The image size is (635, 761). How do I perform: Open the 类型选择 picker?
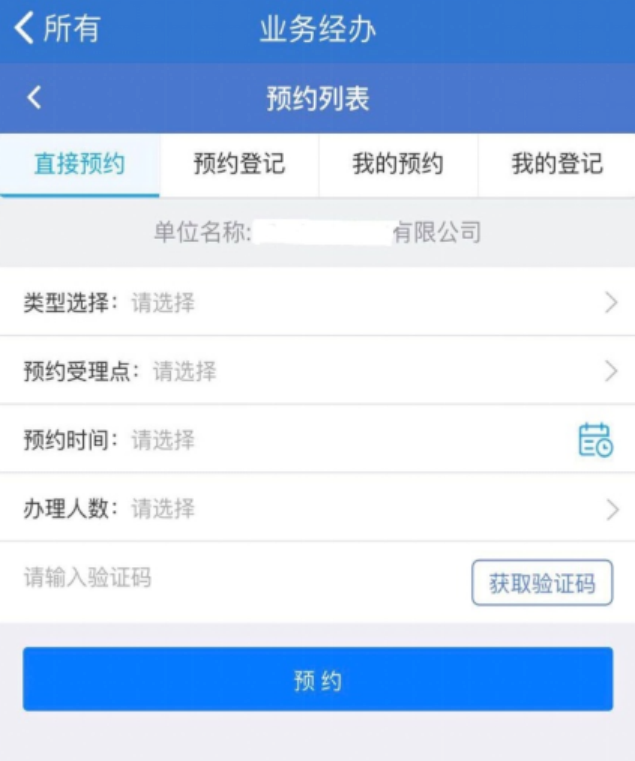[317, 302]
